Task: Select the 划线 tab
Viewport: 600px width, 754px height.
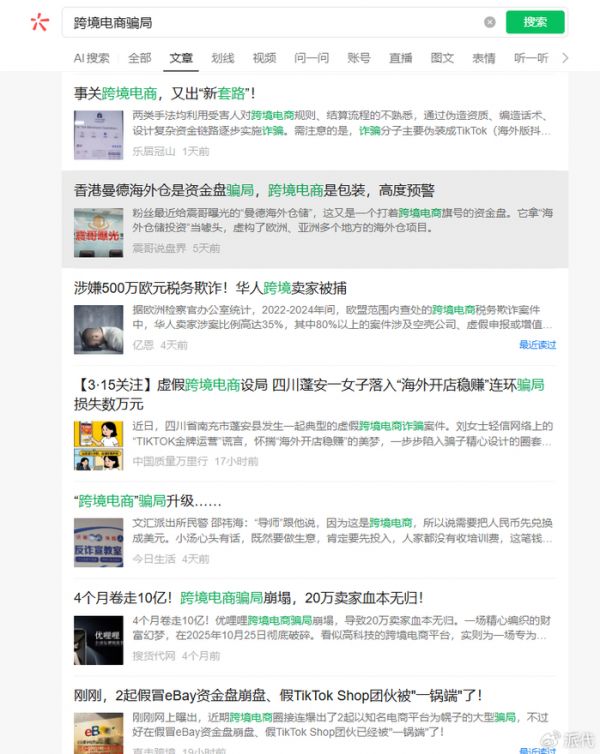Action: (x=223, y=58)
